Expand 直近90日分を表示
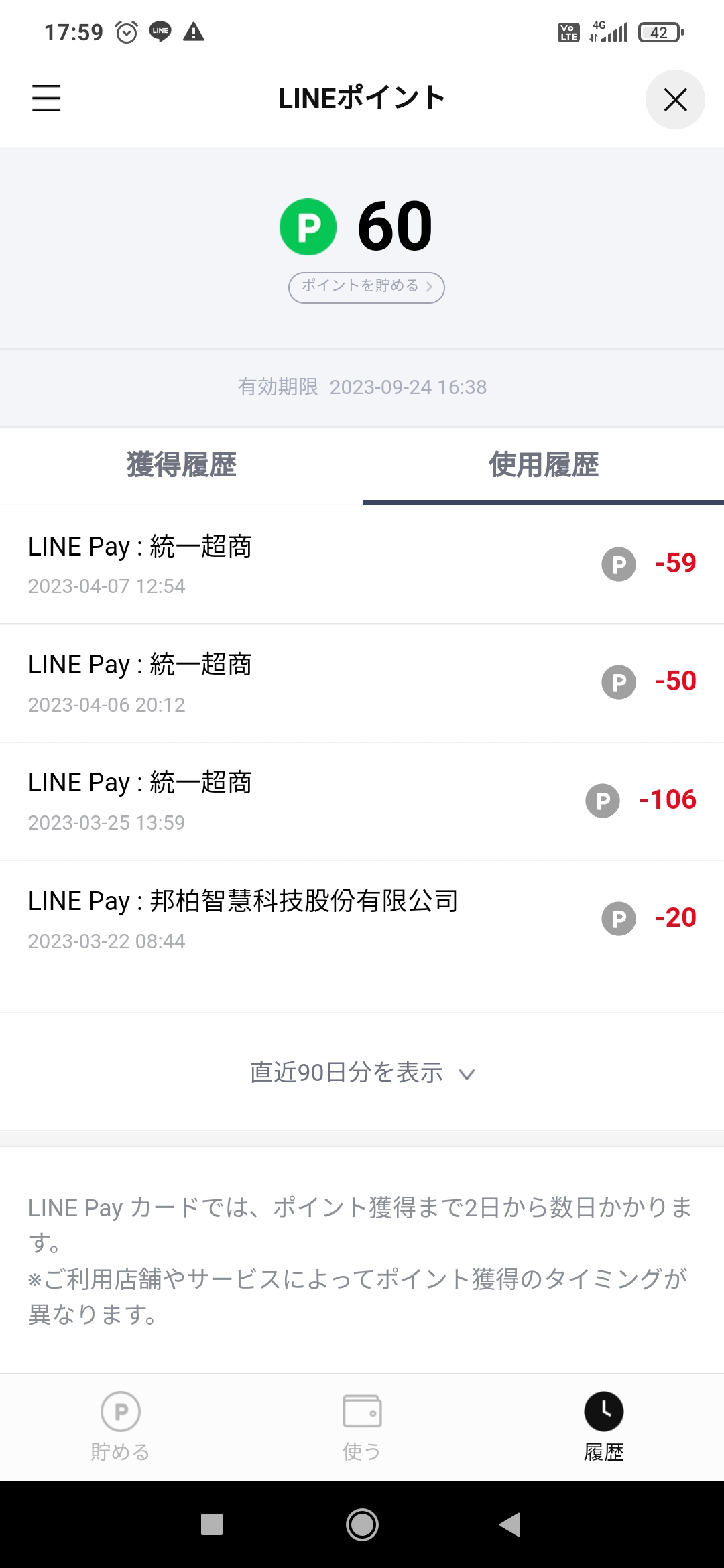The width and height of the screenshot is (724, 1568). (362, 1073)
